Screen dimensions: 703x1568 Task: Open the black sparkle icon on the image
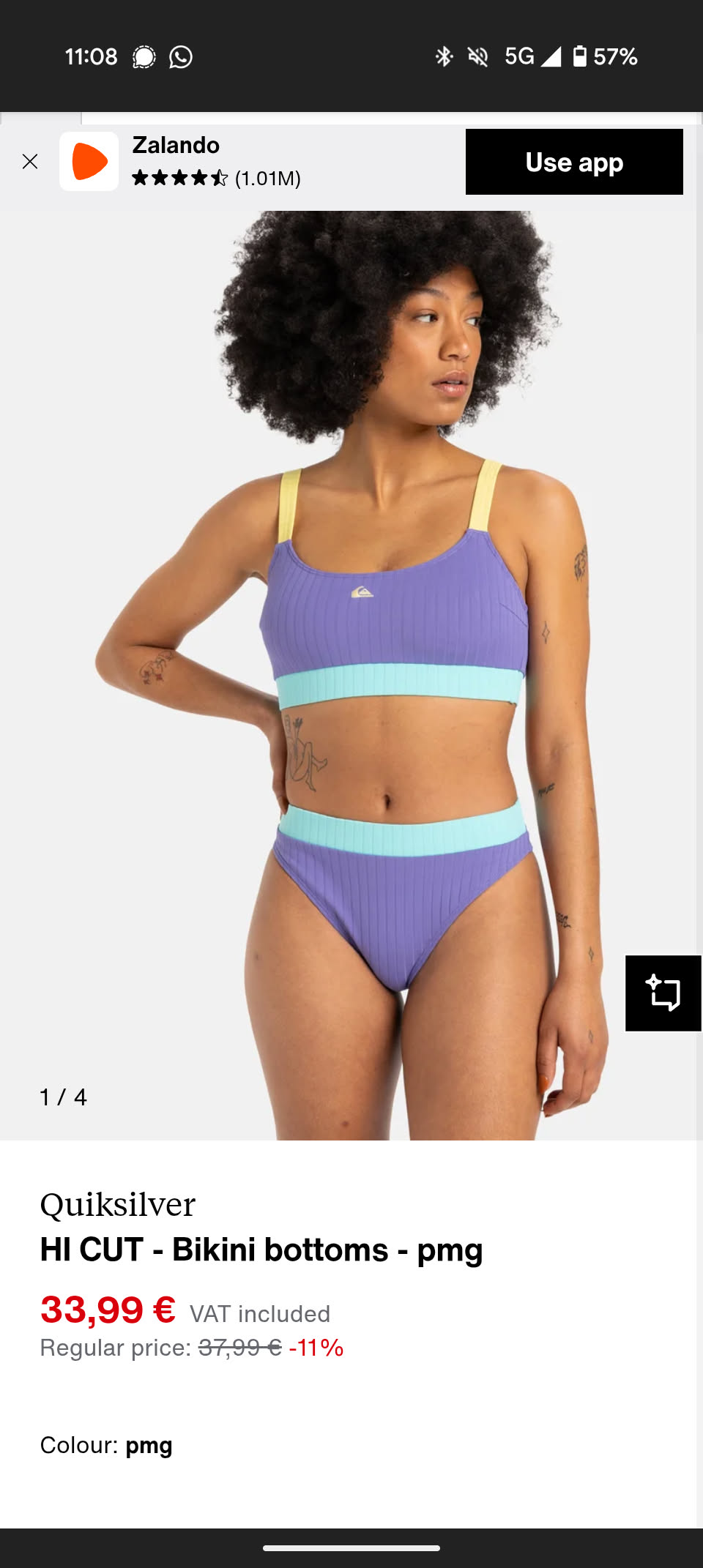[663, 993]
